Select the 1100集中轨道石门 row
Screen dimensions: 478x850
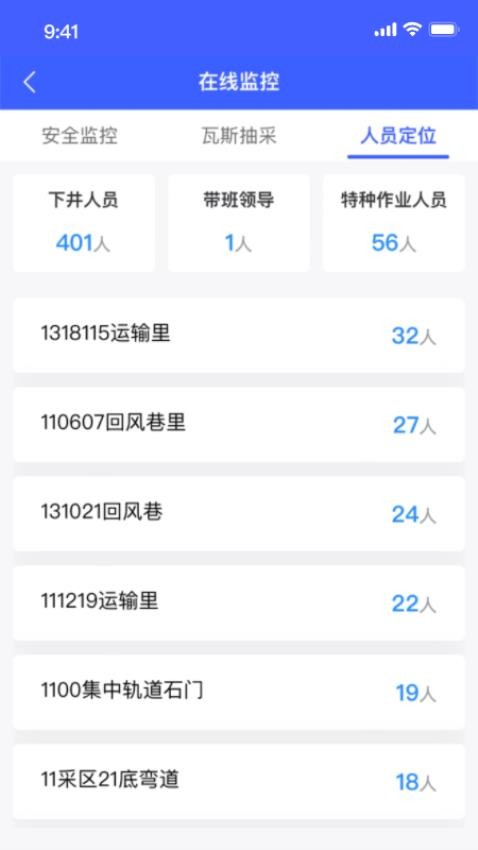(239, 692)
